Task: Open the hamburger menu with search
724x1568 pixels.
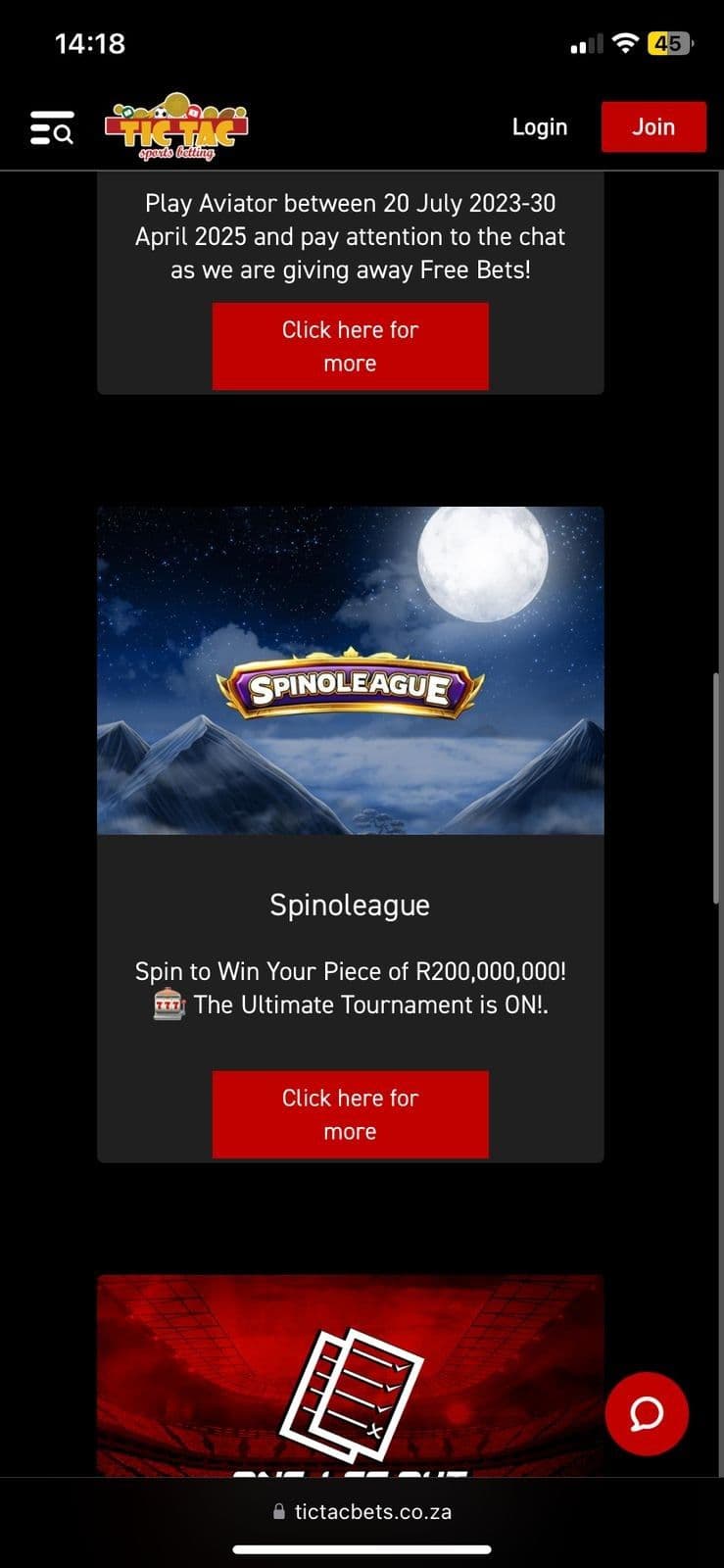Action: click(52, 128)
